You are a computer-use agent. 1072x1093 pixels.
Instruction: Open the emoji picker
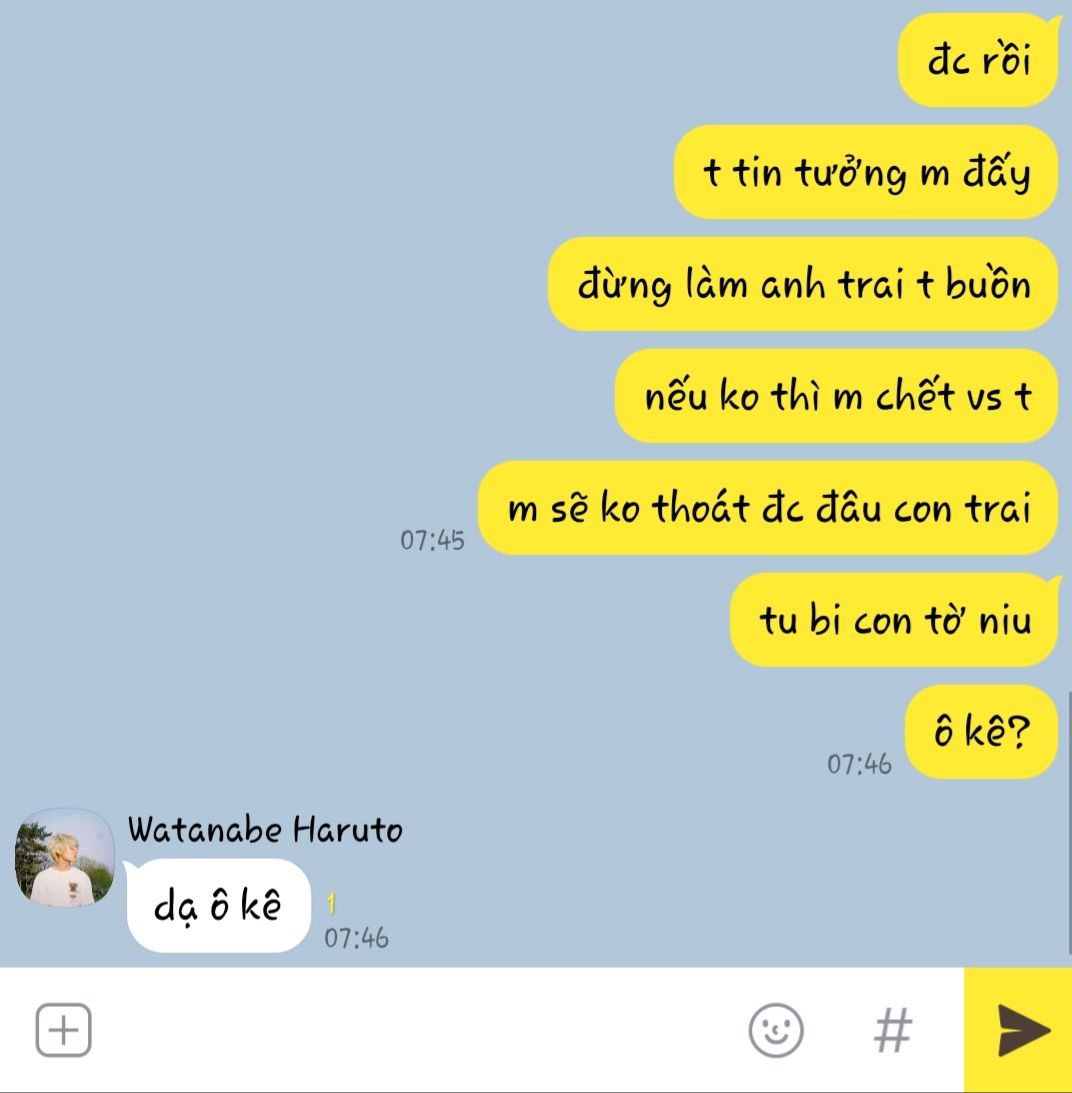pos(776,1030)
